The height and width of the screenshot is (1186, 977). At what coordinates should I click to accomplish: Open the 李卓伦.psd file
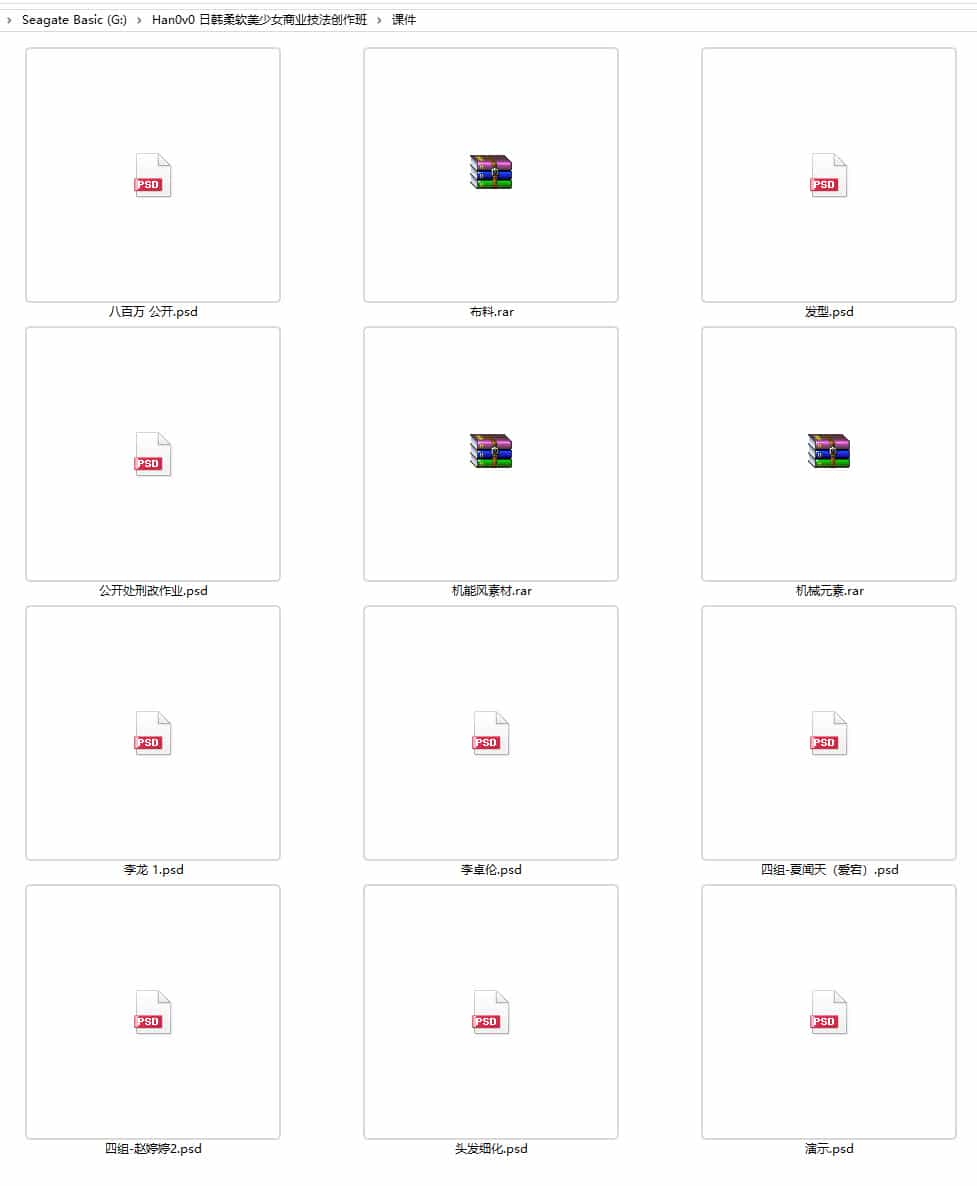[x=491, y=733]
